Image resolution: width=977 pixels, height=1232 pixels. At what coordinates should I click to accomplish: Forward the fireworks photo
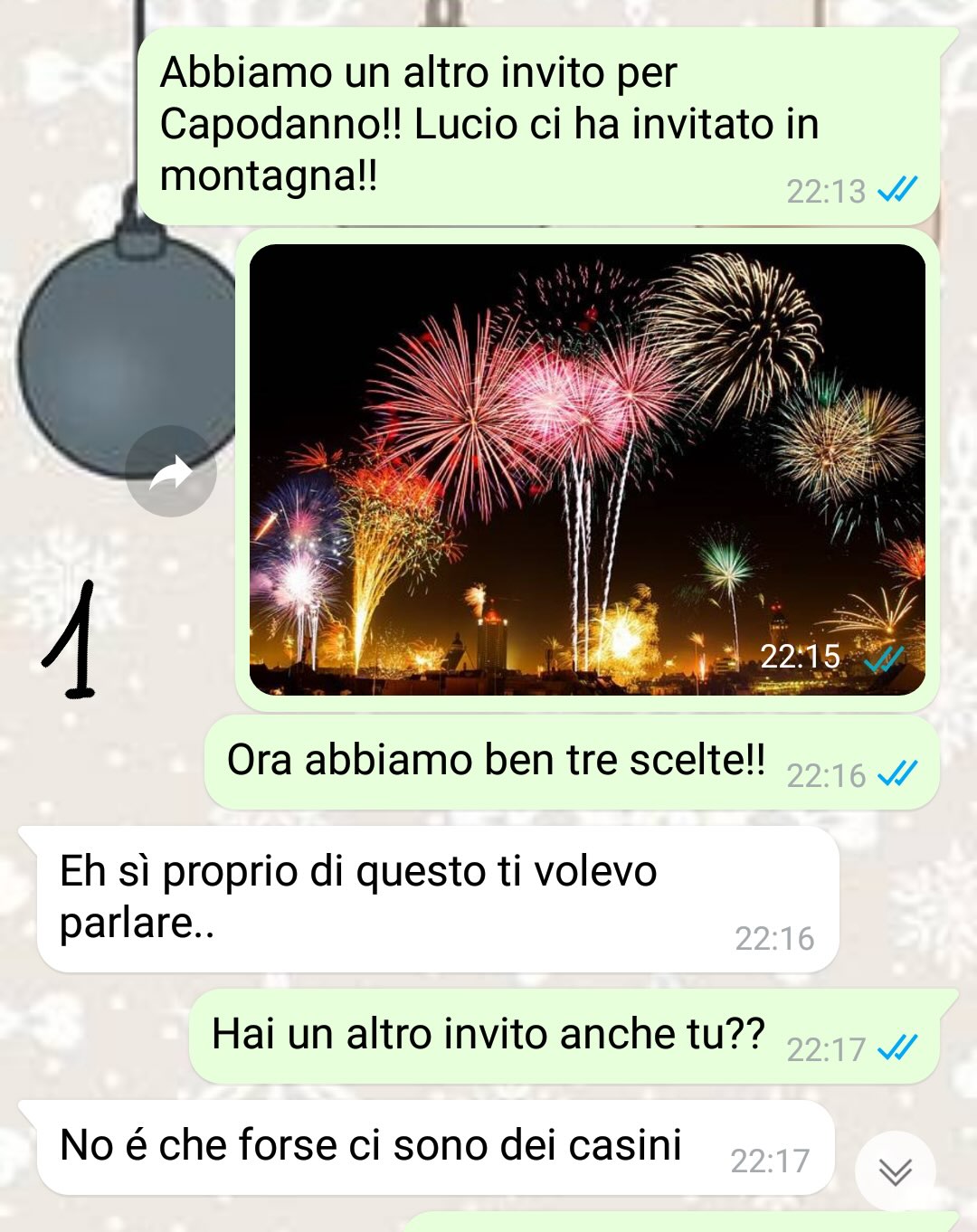coord(171,471)
